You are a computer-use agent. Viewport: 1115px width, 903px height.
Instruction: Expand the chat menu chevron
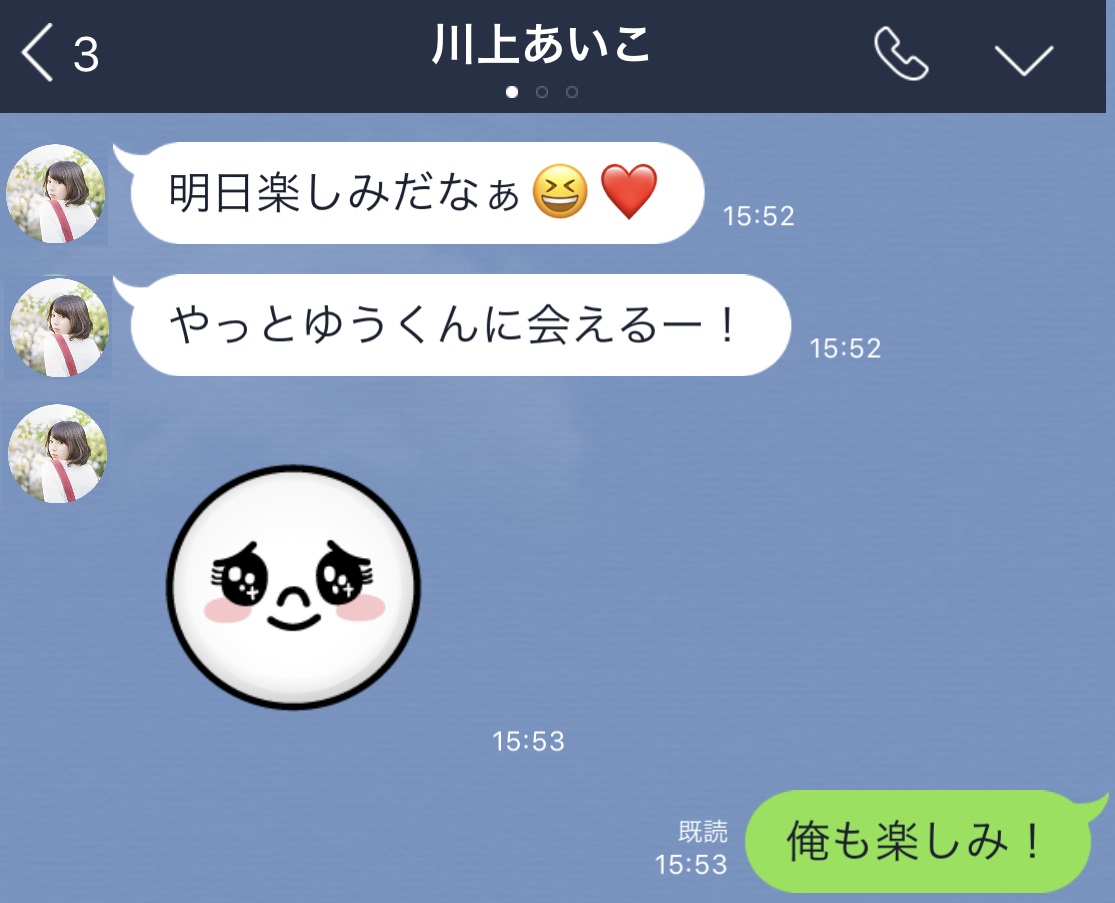[1024, 59]
